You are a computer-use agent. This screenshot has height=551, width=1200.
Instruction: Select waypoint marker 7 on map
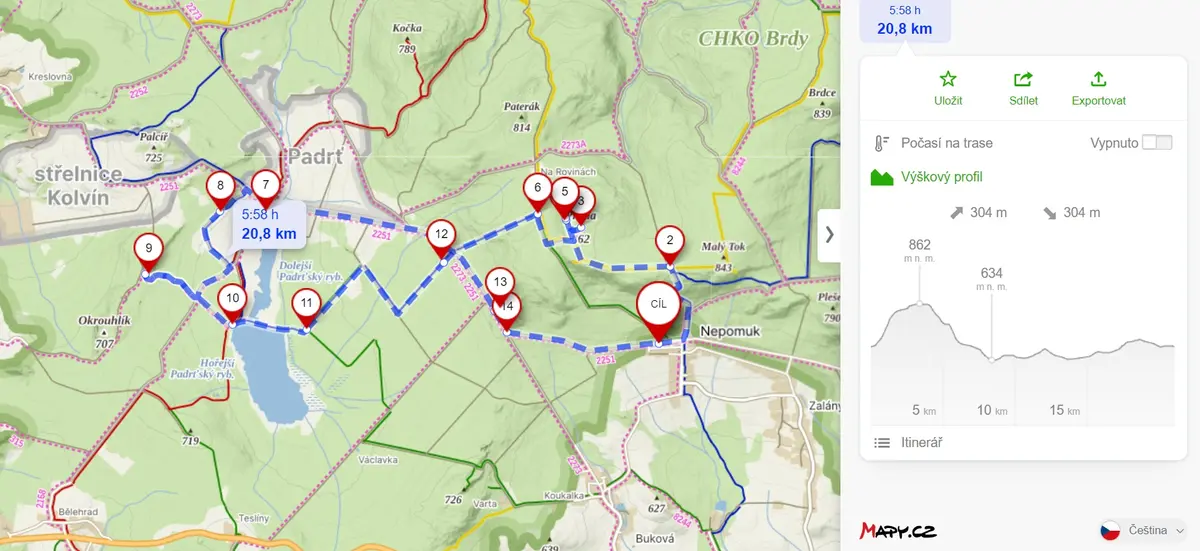265,187
